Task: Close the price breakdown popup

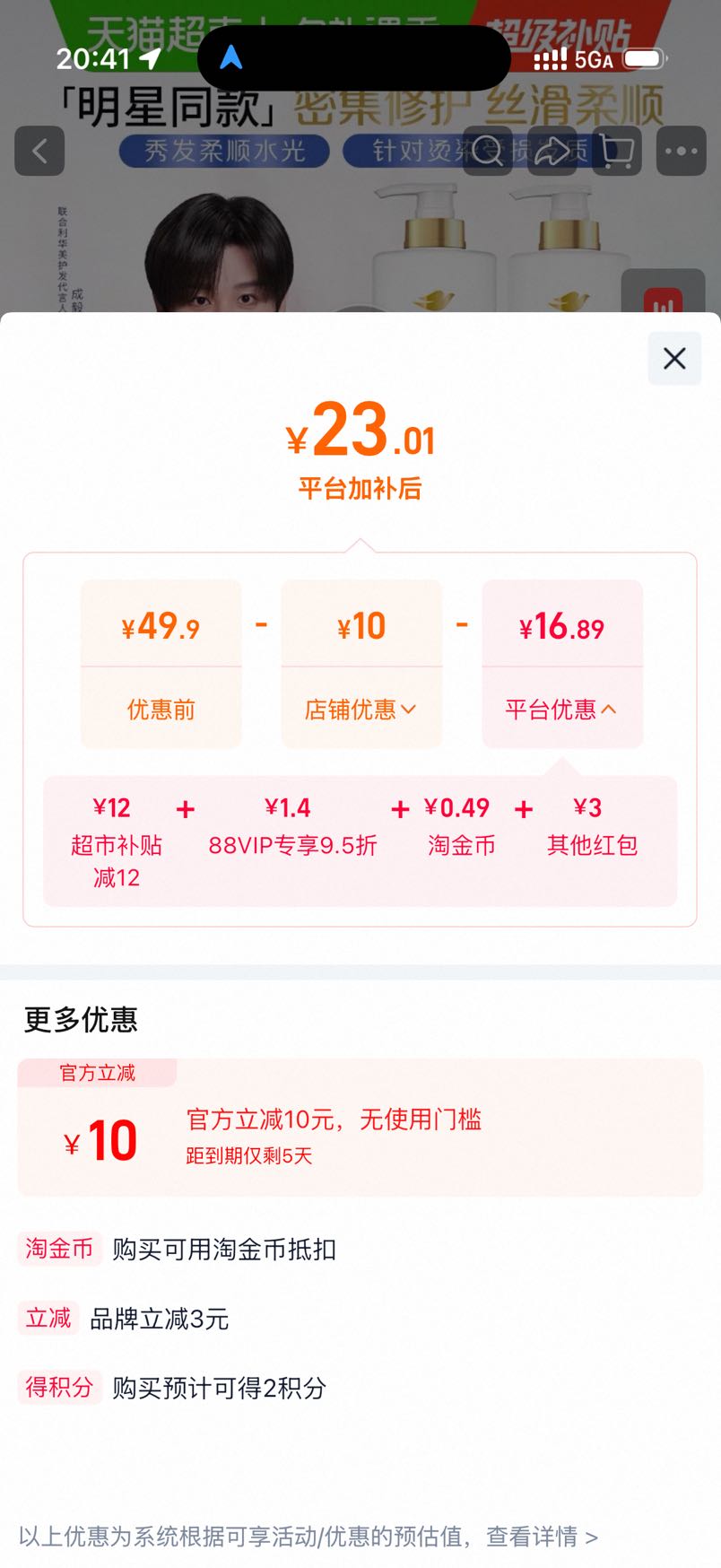Action: pyautogui.click(x=674, y=359)
